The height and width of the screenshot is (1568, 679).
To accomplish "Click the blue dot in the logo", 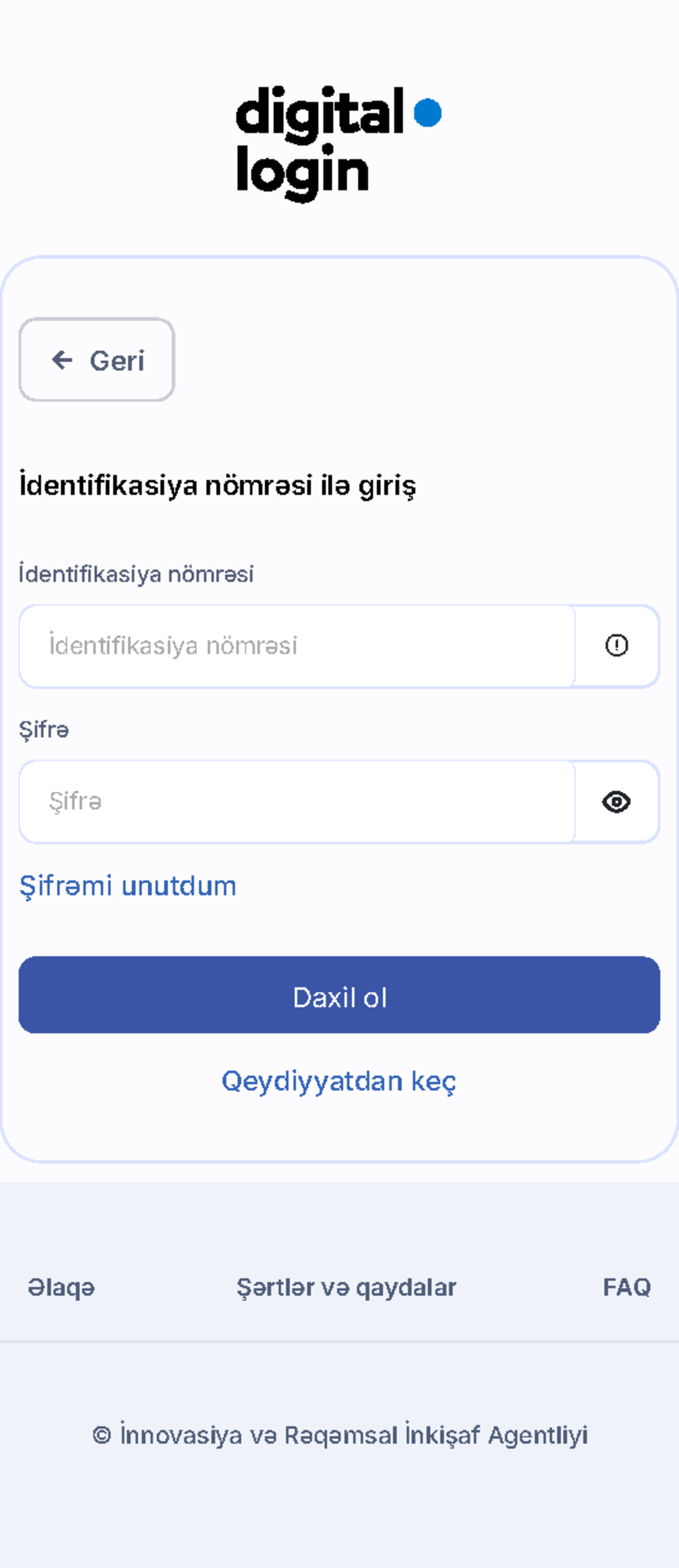I will click(x=429, y=113).
